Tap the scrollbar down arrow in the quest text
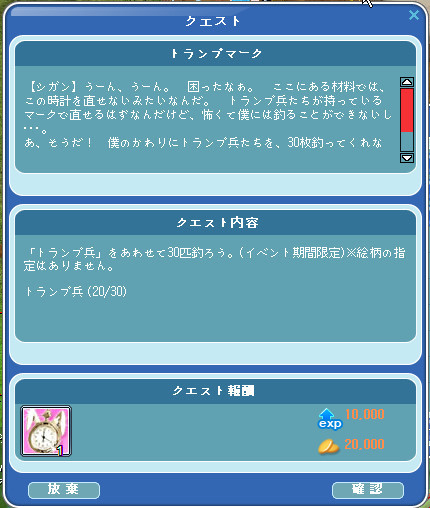Screen dimensions: 430x508 pyautogui.click(x=407, y=158)
